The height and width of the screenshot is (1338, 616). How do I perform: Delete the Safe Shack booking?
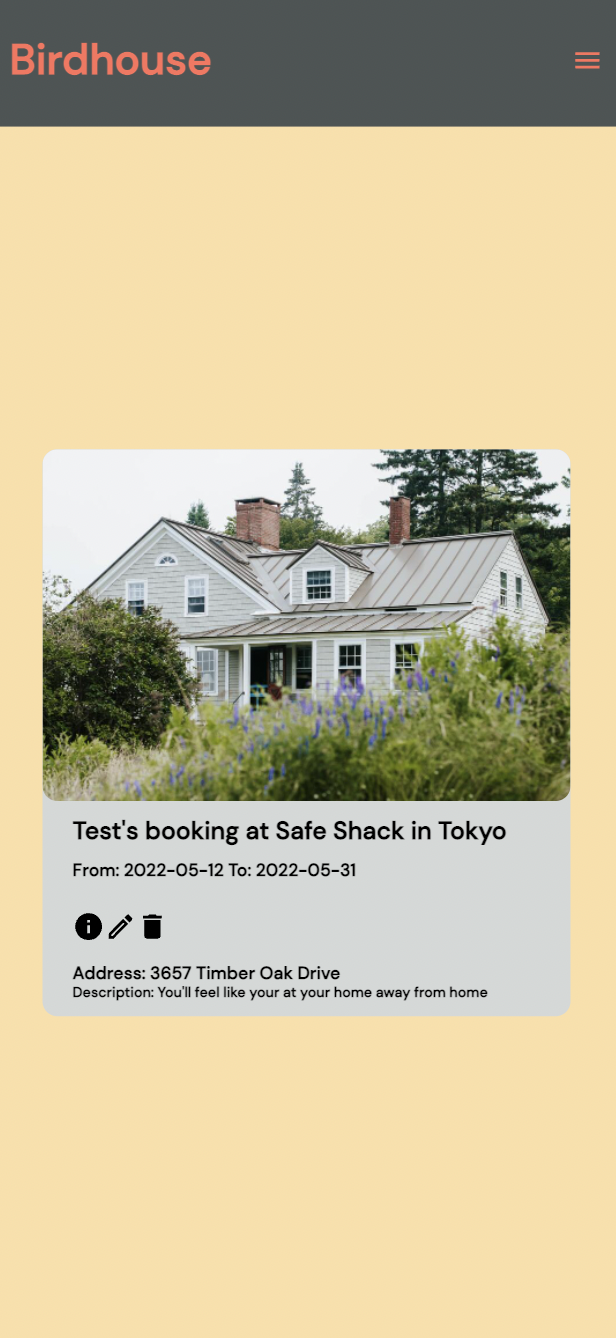[x=152, y=927]
